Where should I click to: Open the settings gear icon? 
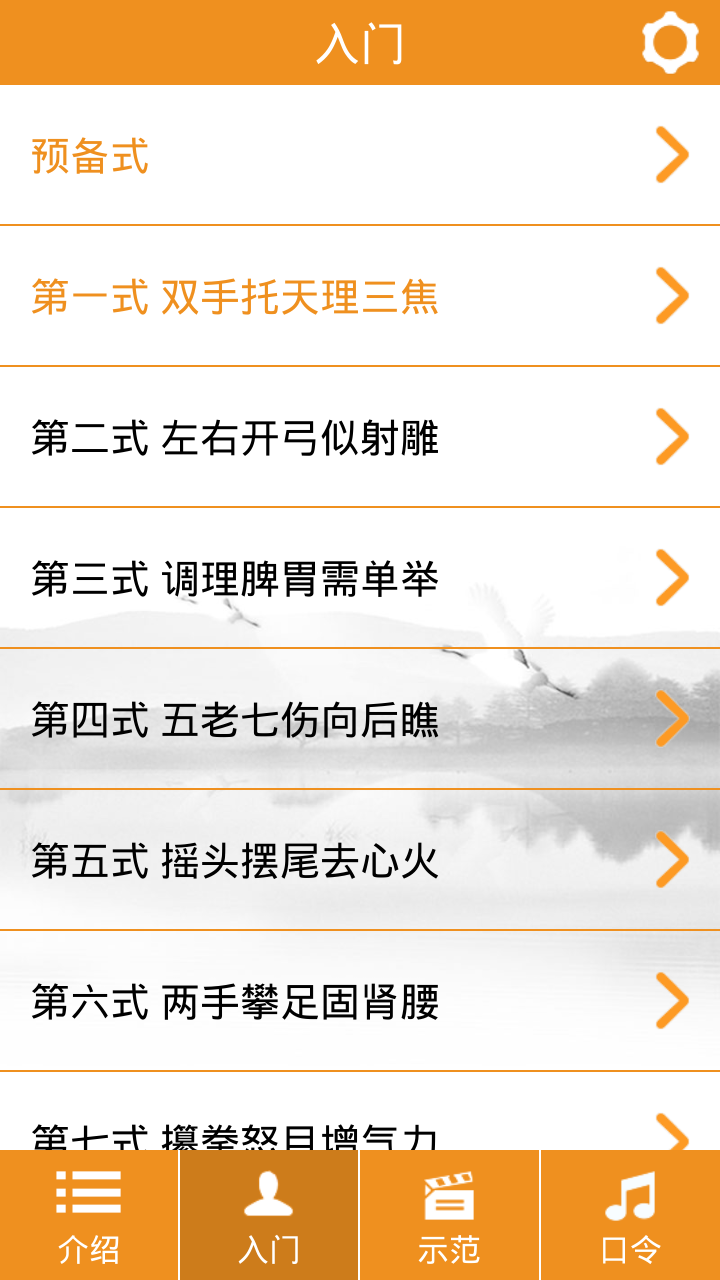point(669,42)
